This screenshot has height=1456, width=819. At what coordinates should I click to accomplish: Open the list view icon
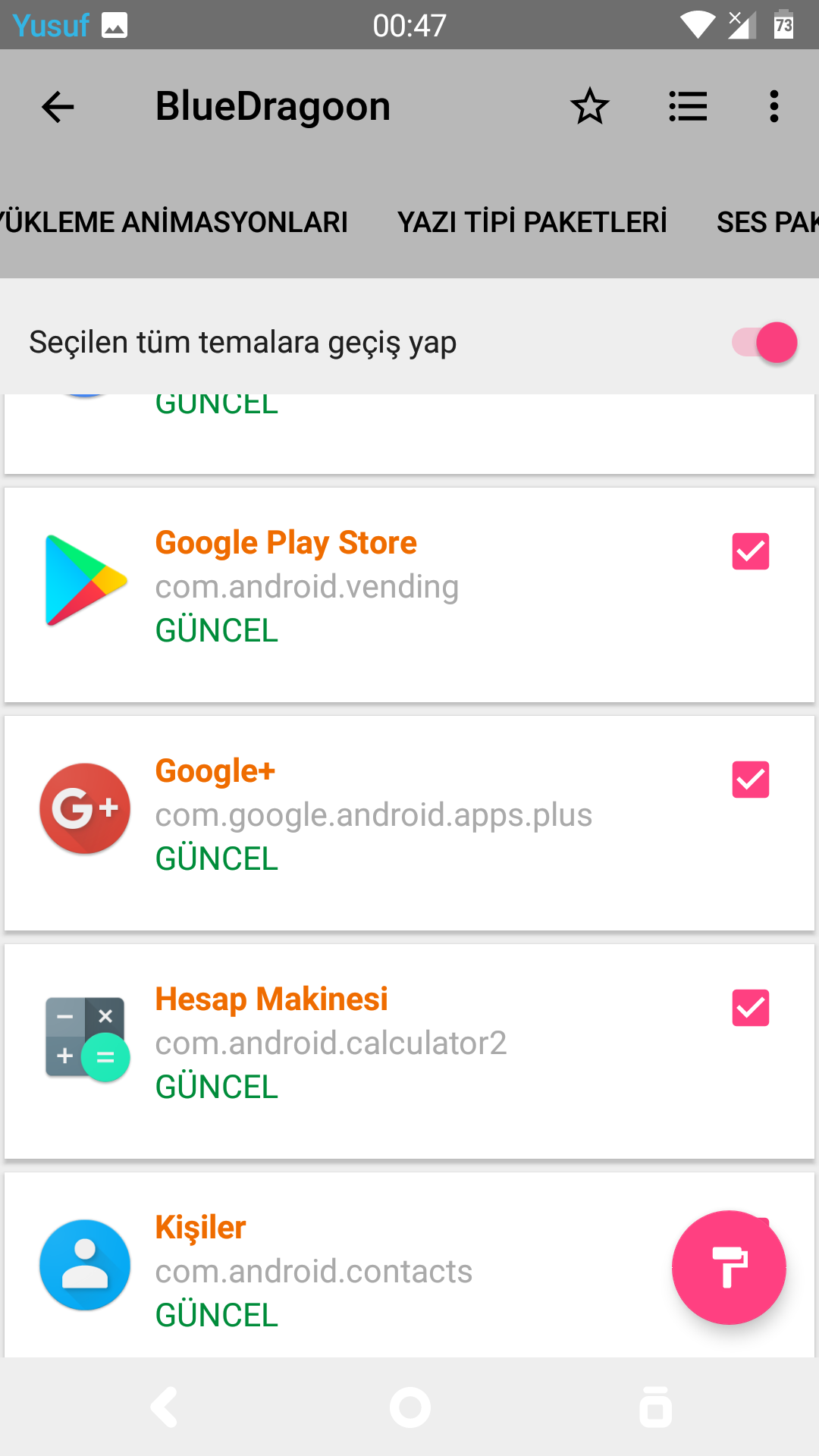coord(688,106)
